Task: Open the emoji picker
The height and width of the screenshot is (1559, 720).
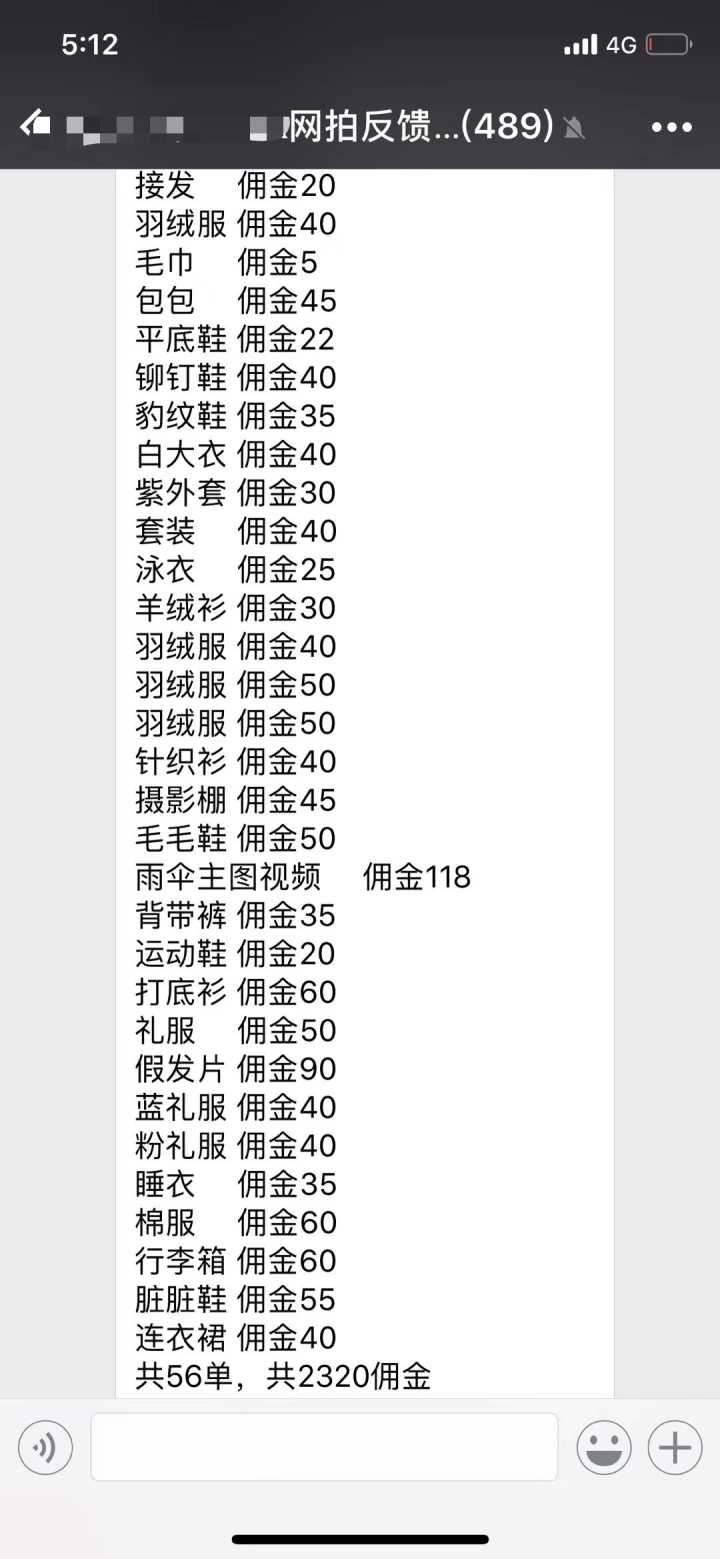Action: coord(604,1447)
